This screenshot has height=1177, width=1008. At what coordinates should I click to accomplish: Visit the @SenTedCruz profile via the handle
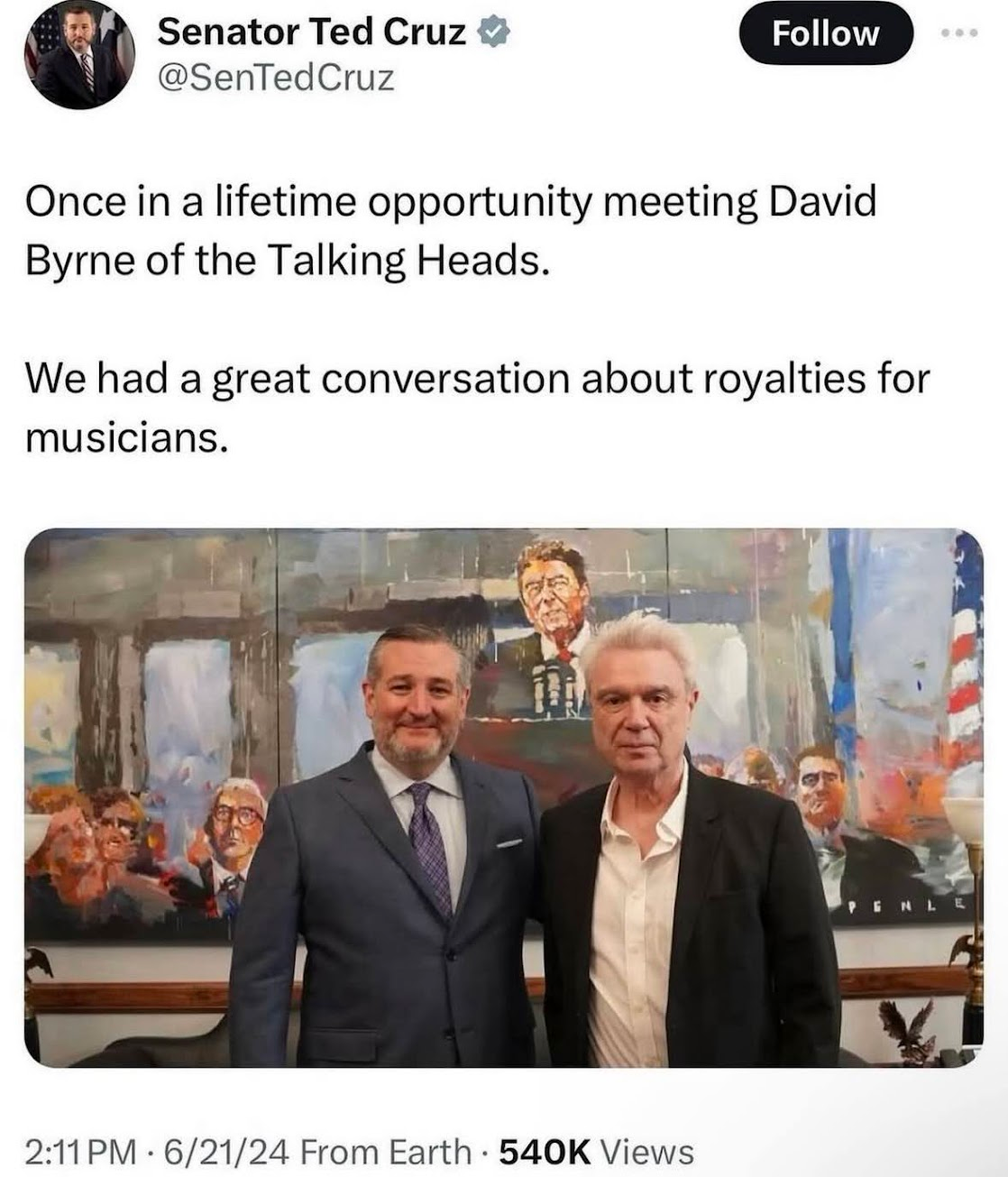[276, 78]
